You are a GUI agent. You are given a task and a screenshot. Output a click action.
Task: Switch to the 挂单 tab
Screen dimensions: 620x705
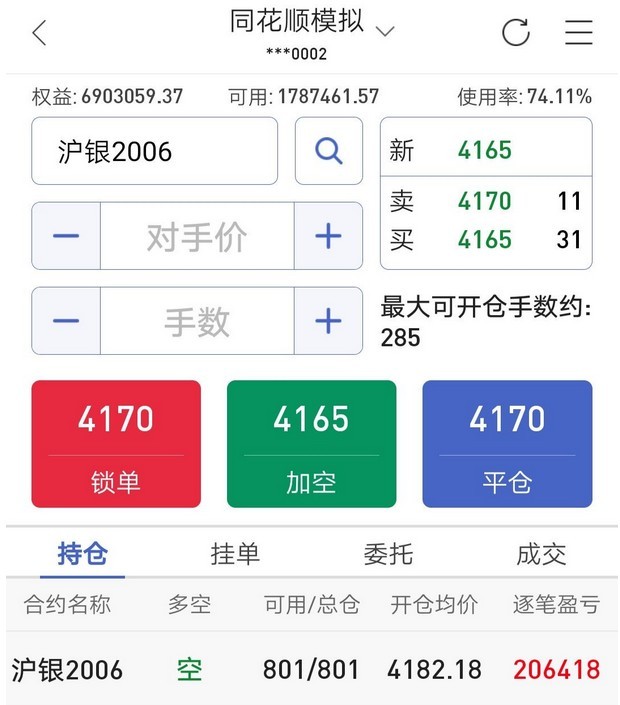(235, 554)
